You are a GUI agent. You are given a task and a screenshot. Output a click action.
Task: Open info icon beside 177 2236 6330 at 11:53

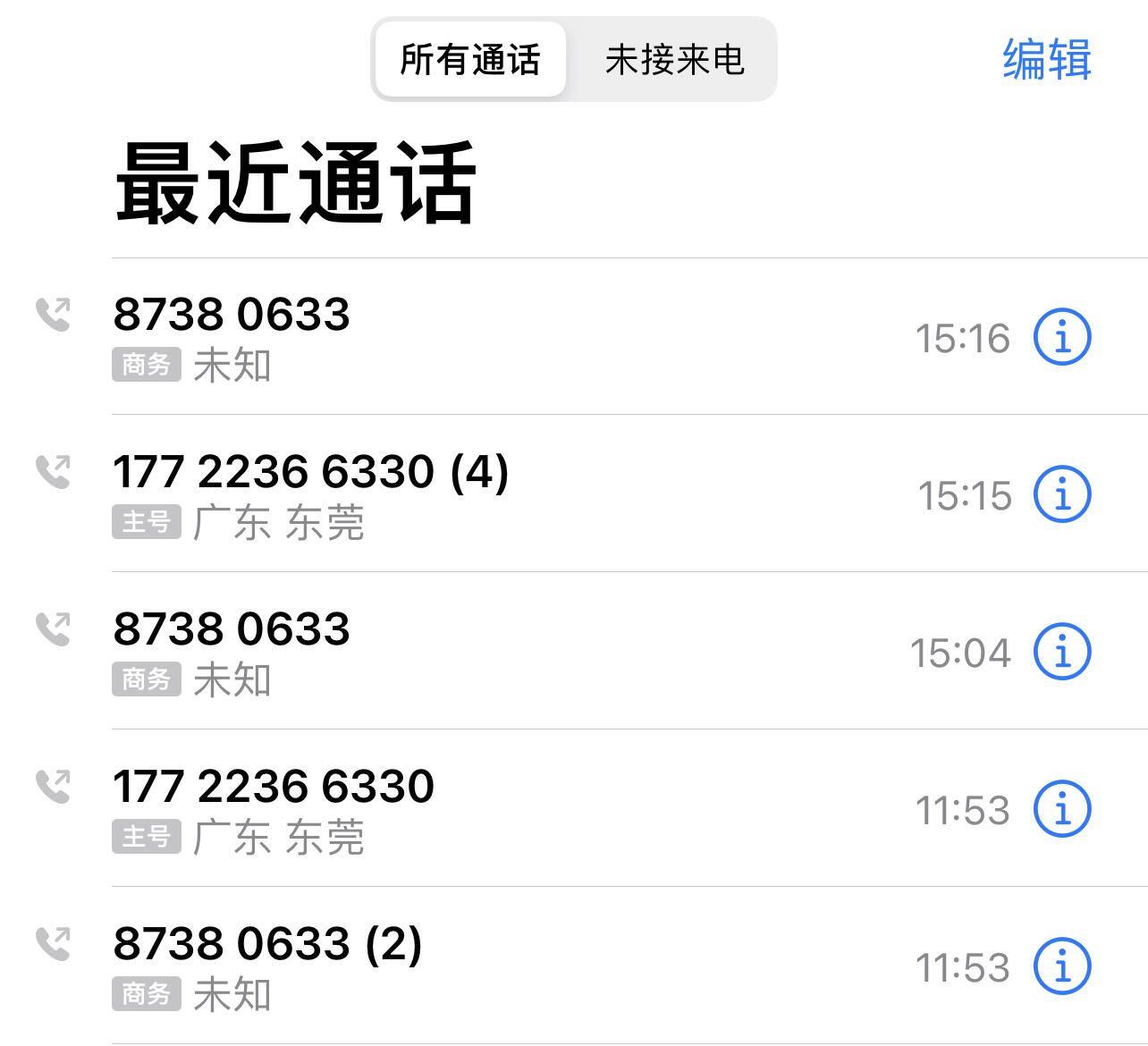(x=1062, y=809)
